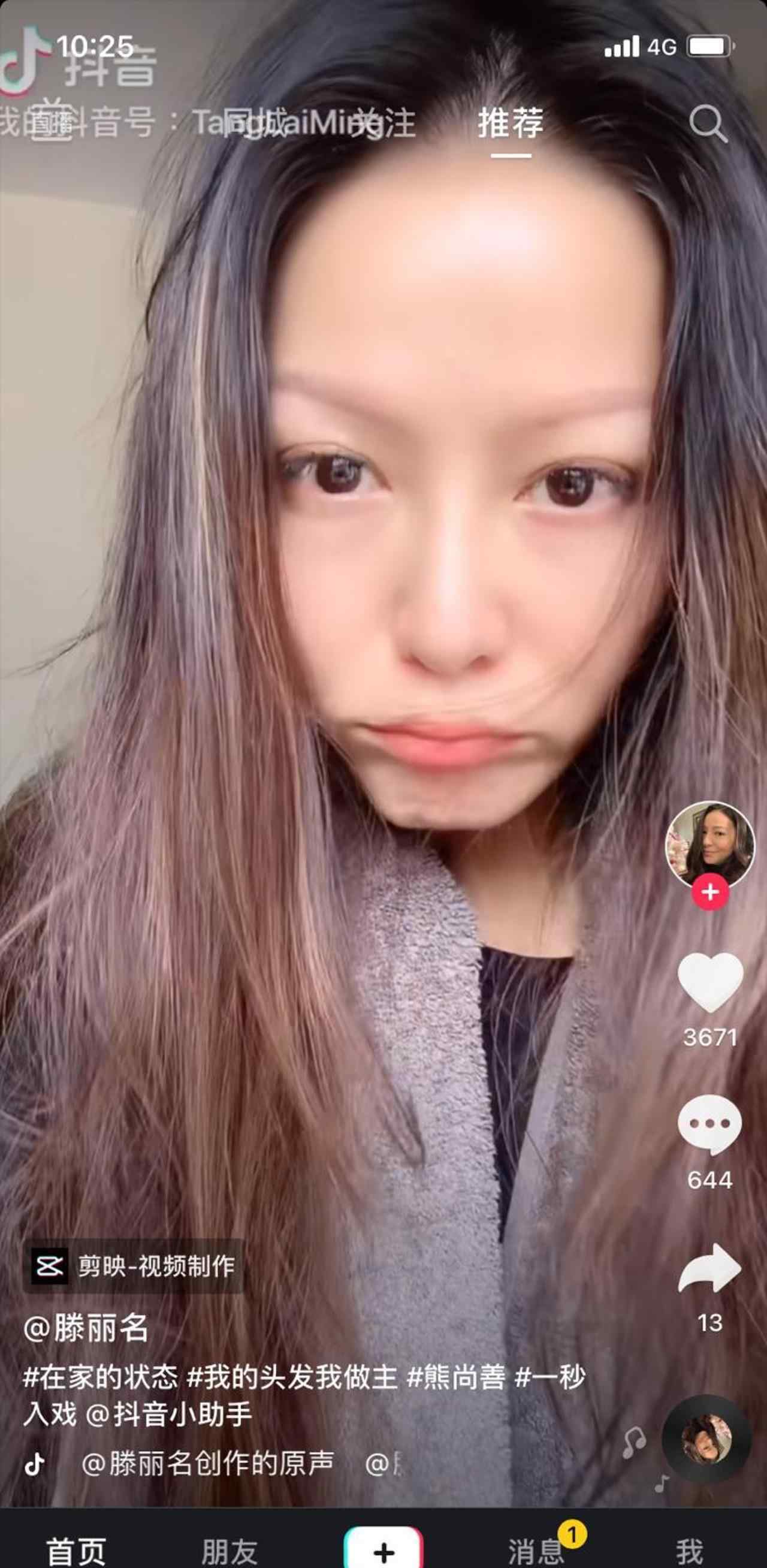
Task: Switch to the 同城 tab
Action: coord(256,123)
